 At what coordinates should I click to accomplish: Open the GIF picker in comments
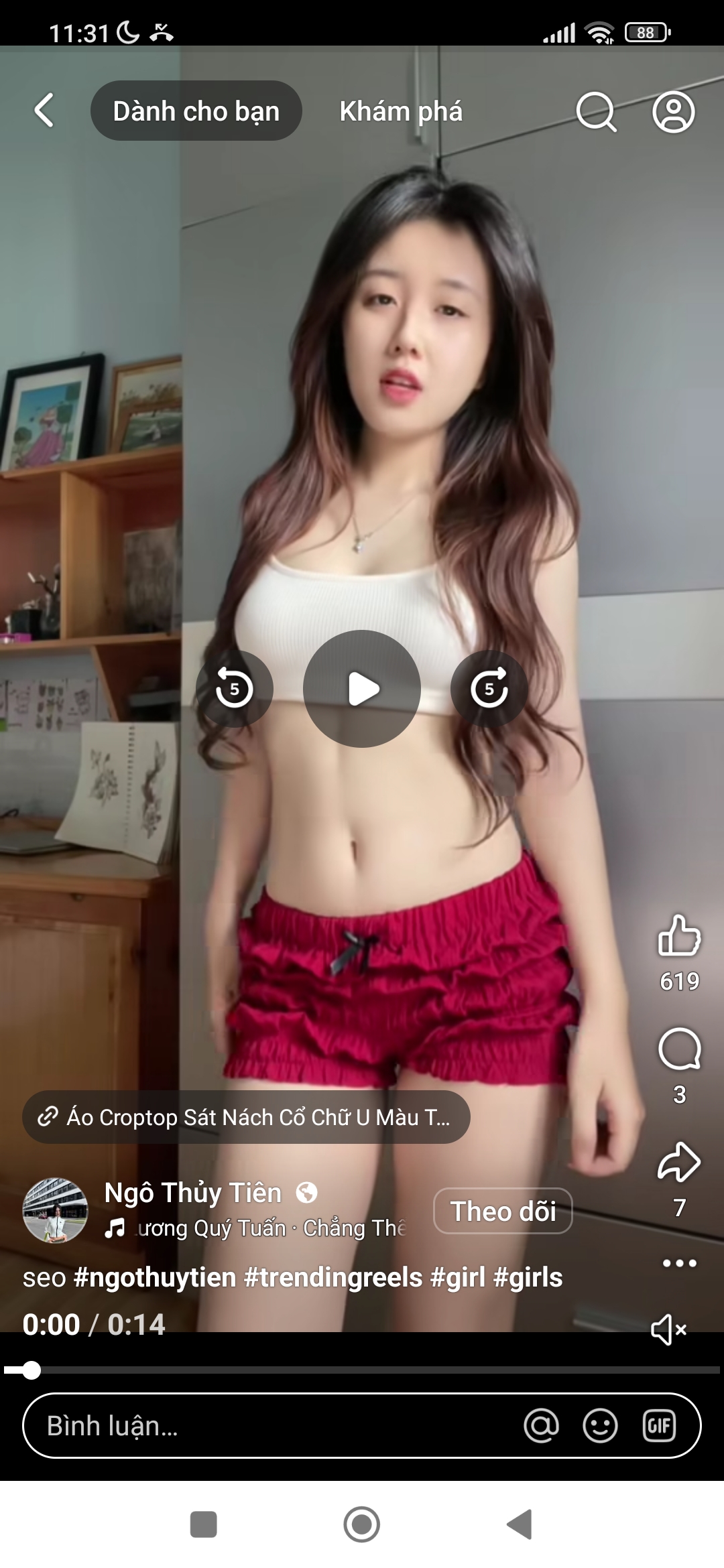click(x=659, y=1426)
